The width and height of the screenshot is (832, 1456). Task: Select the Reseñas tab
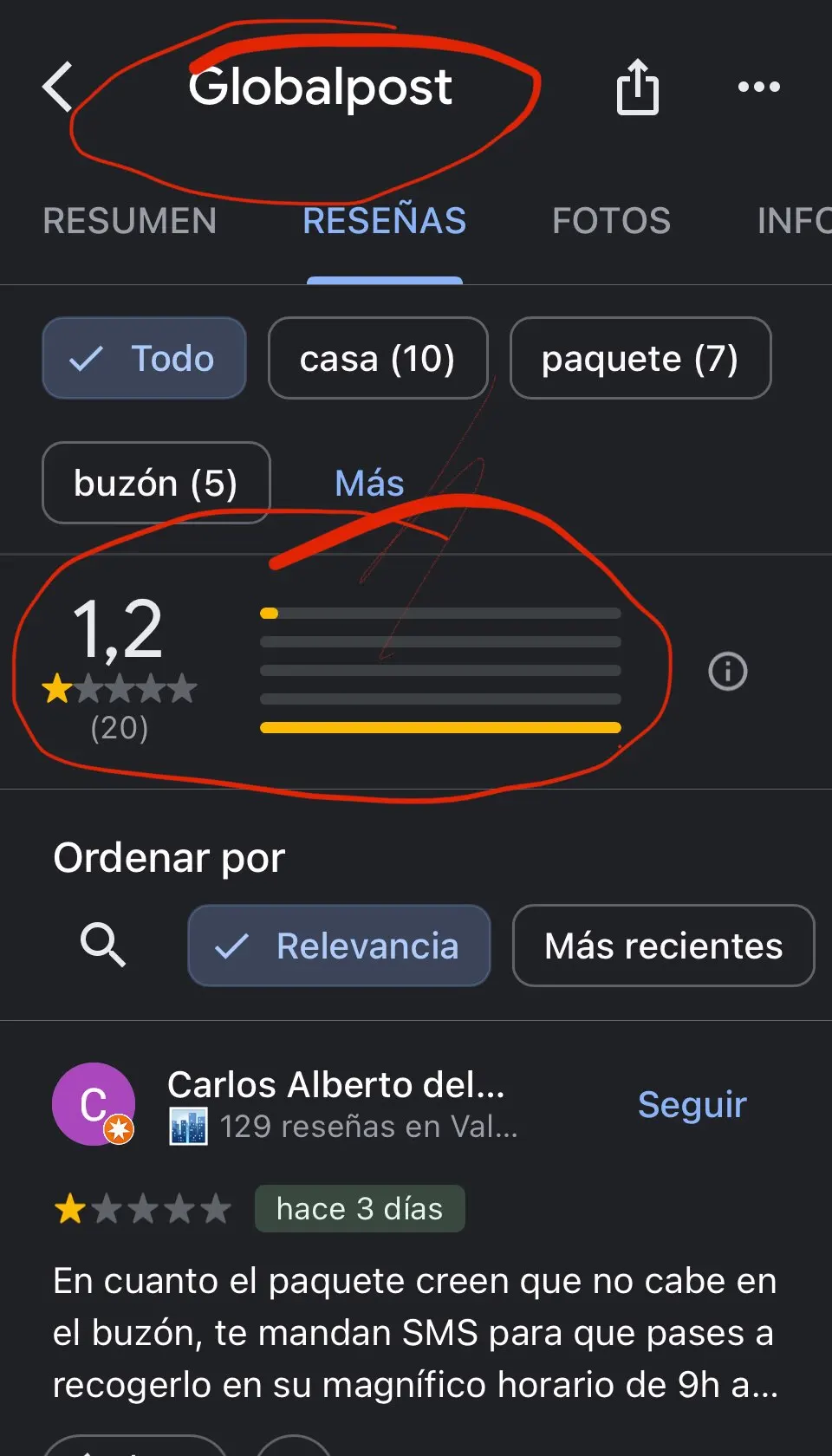point(384,221)
